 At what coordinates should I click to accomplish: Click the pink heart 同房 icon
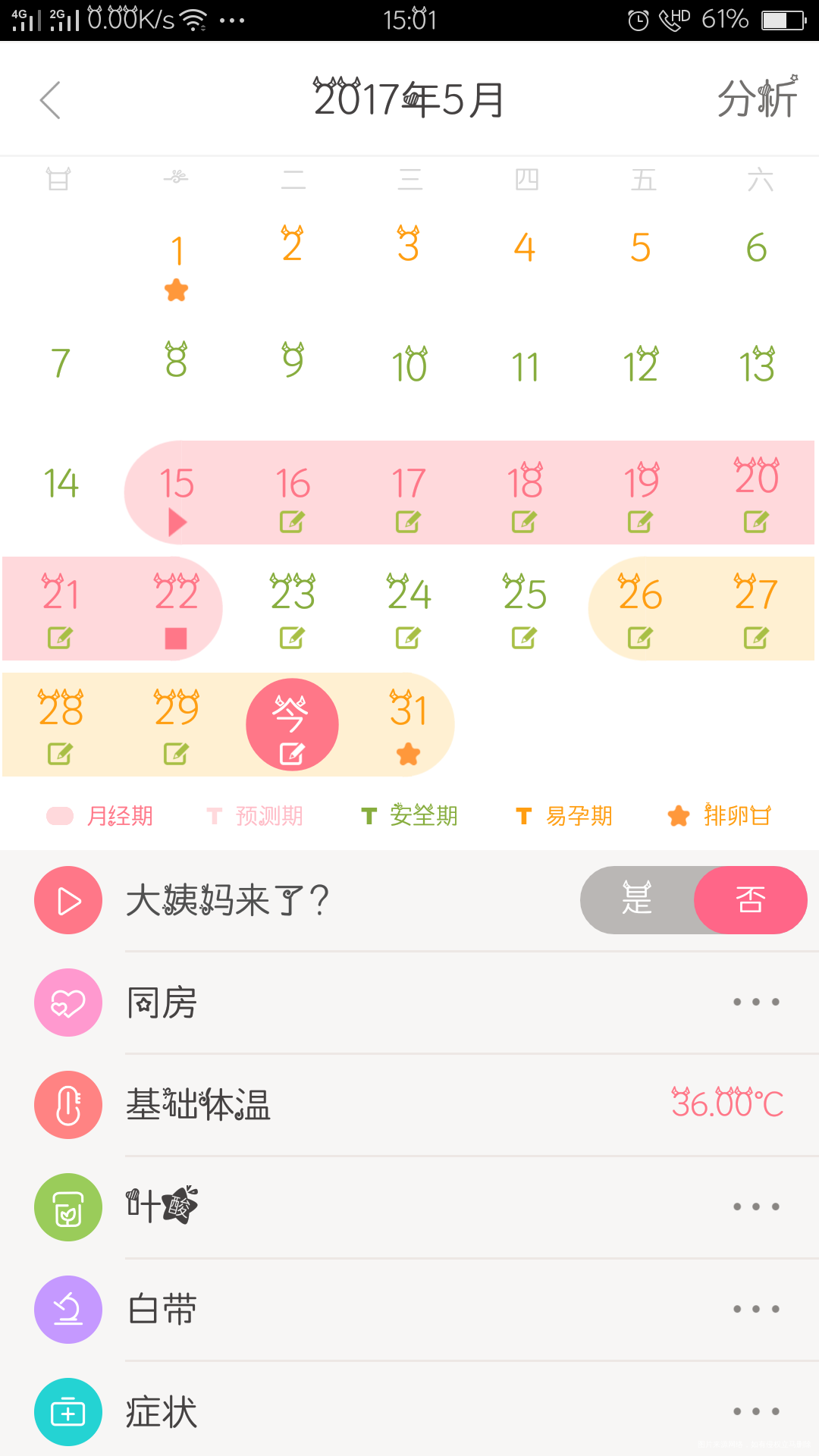[67, 1002]
